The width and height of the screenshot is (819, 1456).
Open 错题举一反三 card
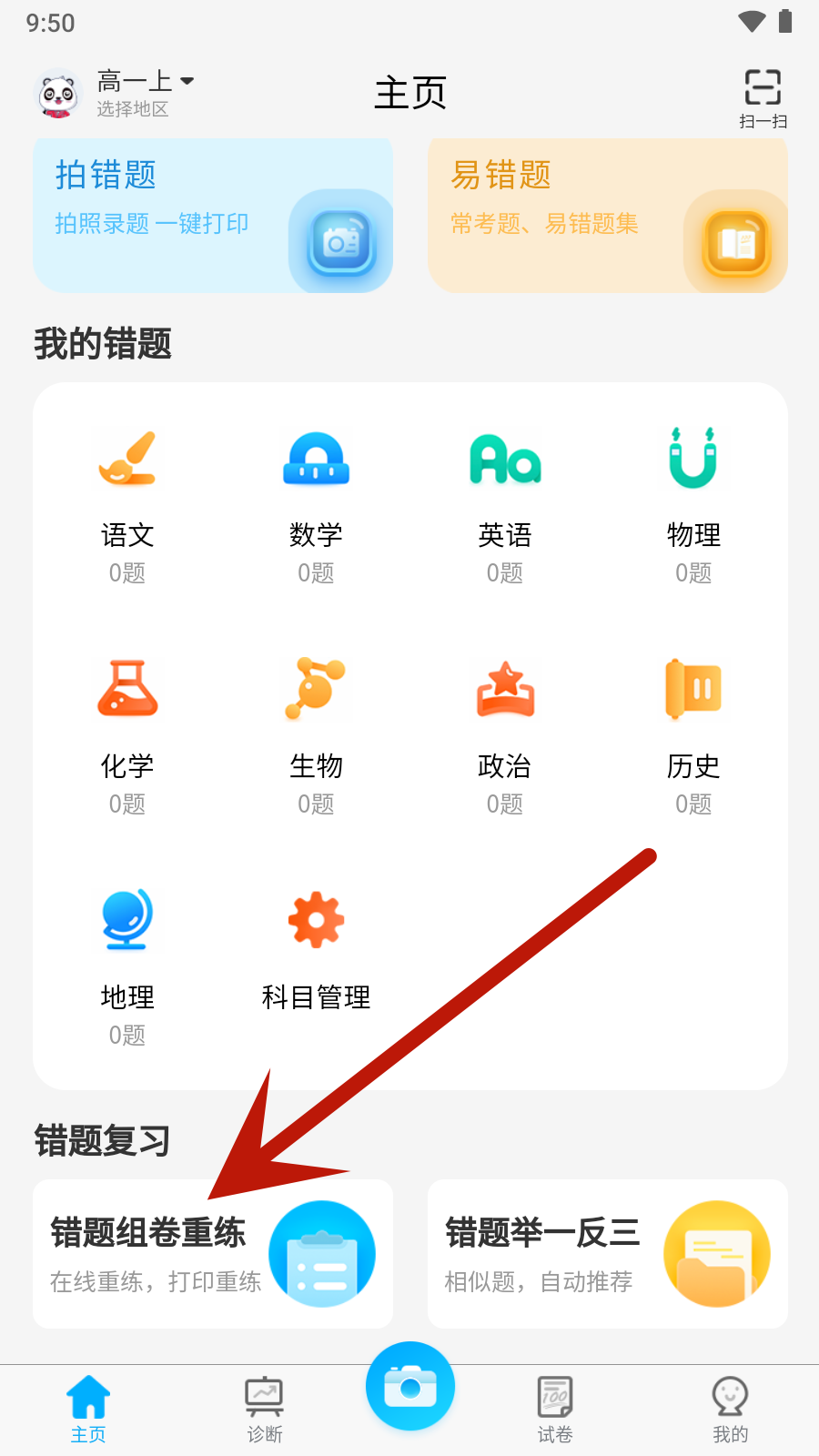(x=607, y=1254)
